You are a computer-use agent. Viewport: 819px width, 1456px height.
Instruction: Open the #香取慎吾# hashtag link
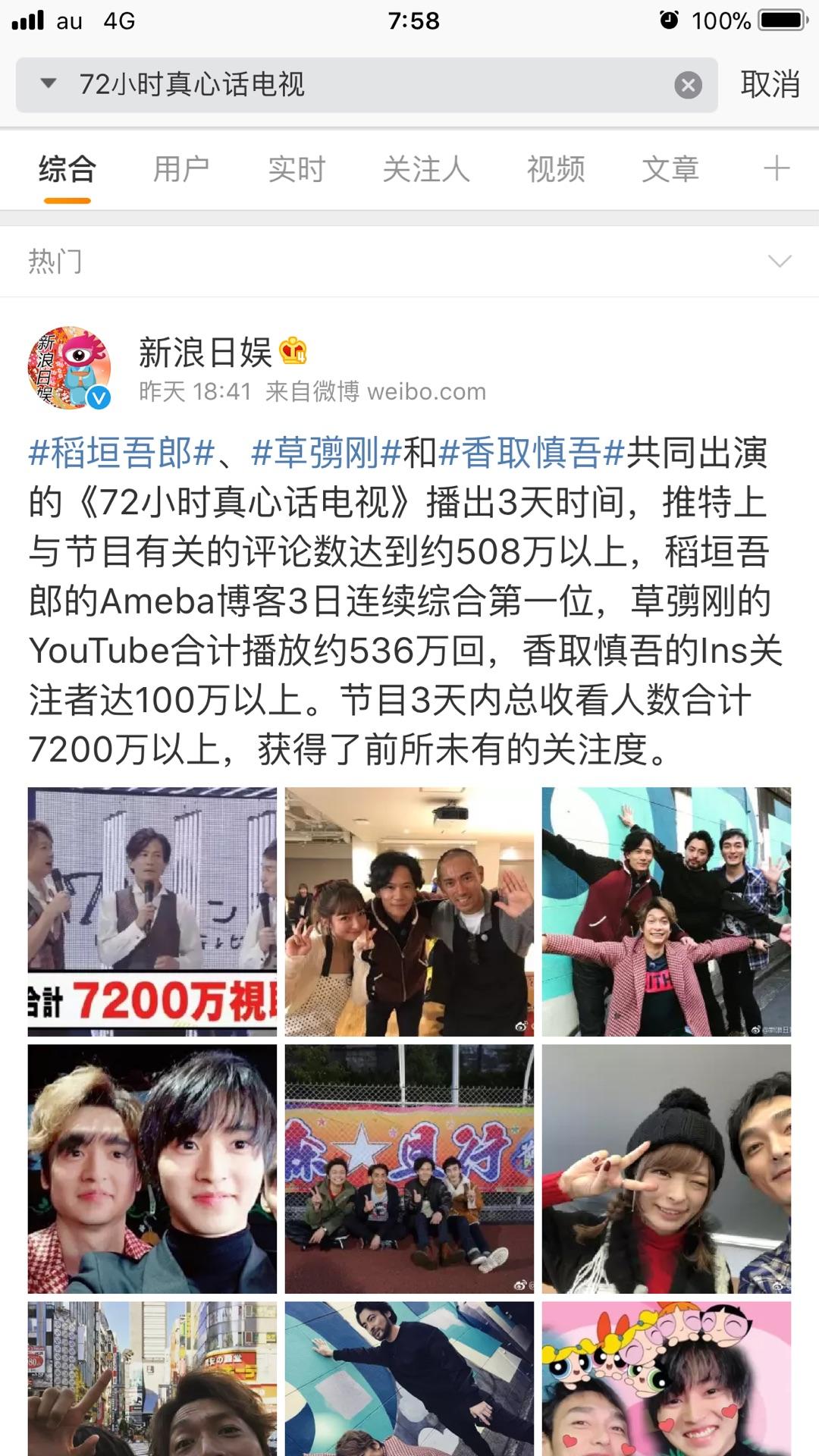pos(531,453)
